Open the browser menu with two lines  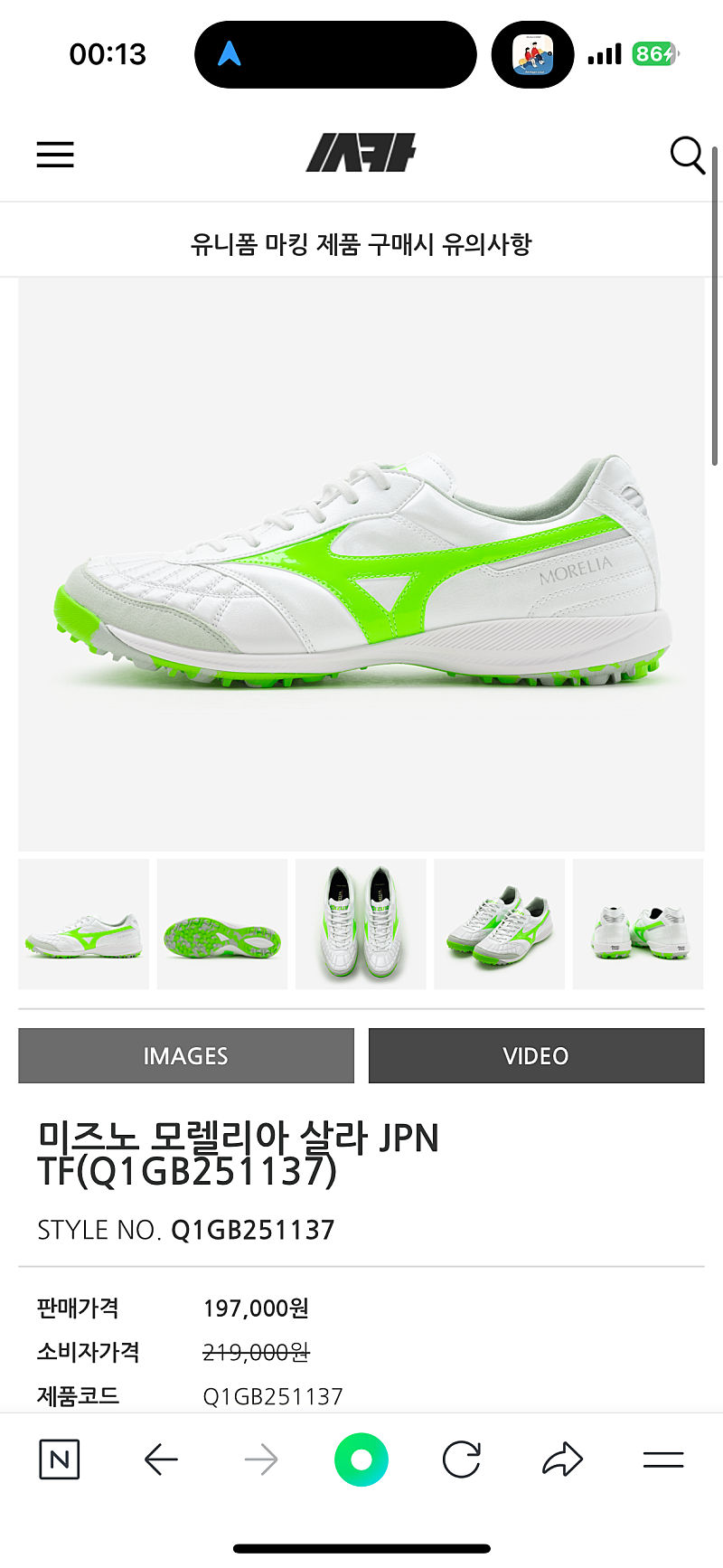coord(663,1459)
